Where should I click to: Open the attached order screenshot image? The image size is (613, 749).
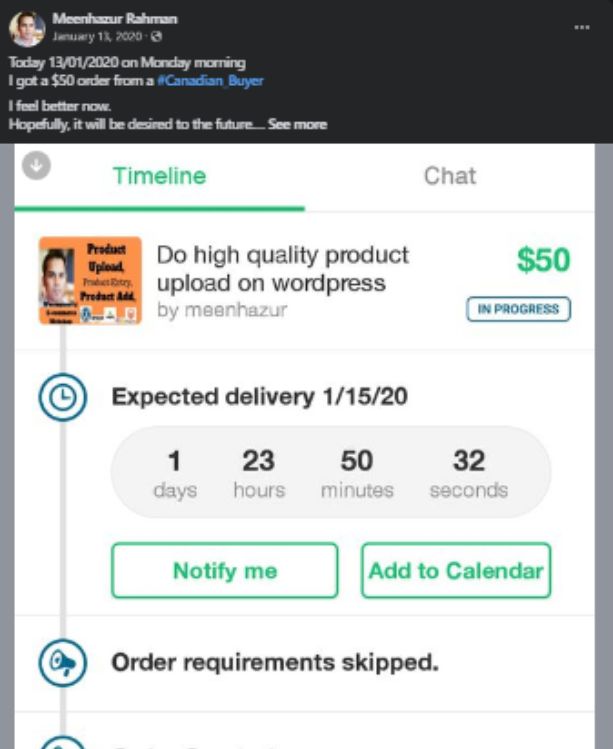pos(305,450)
